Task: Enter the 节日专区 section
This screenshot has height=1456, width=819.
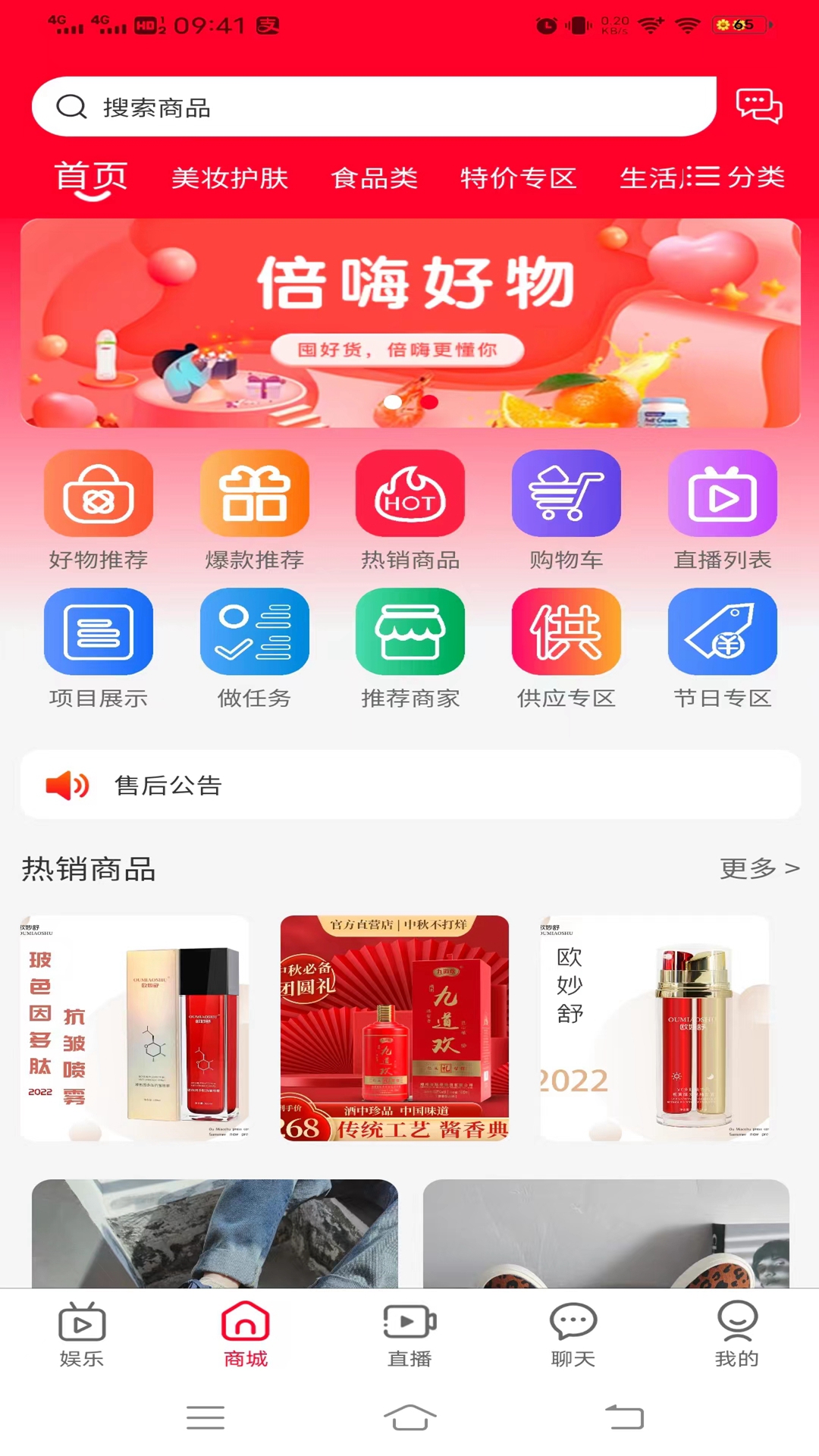Action: (x=722, y=648)
